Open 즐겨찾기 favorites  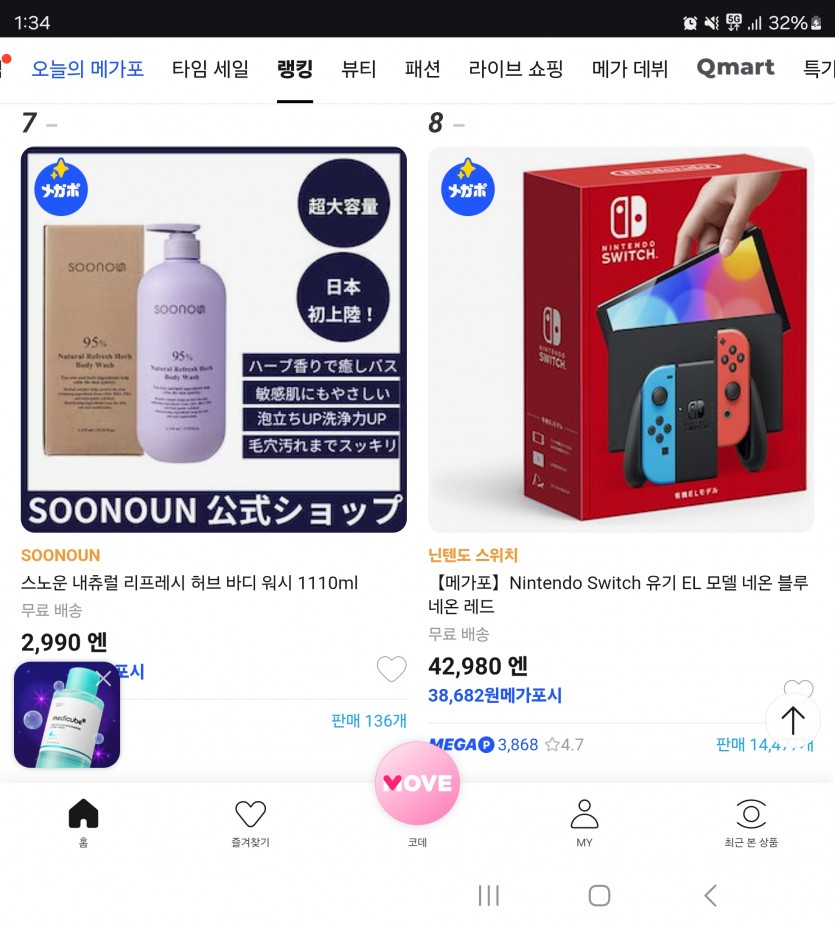coord(250,823)
